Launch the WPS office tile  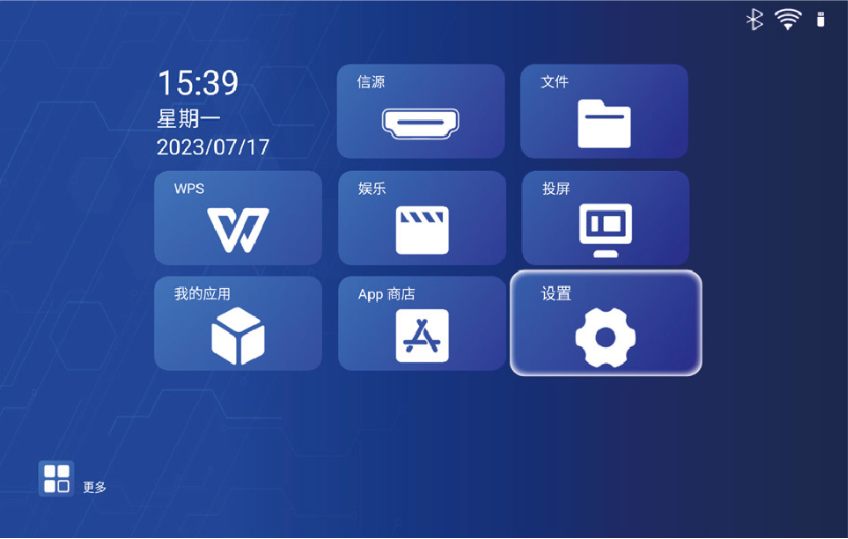[238, 218]
